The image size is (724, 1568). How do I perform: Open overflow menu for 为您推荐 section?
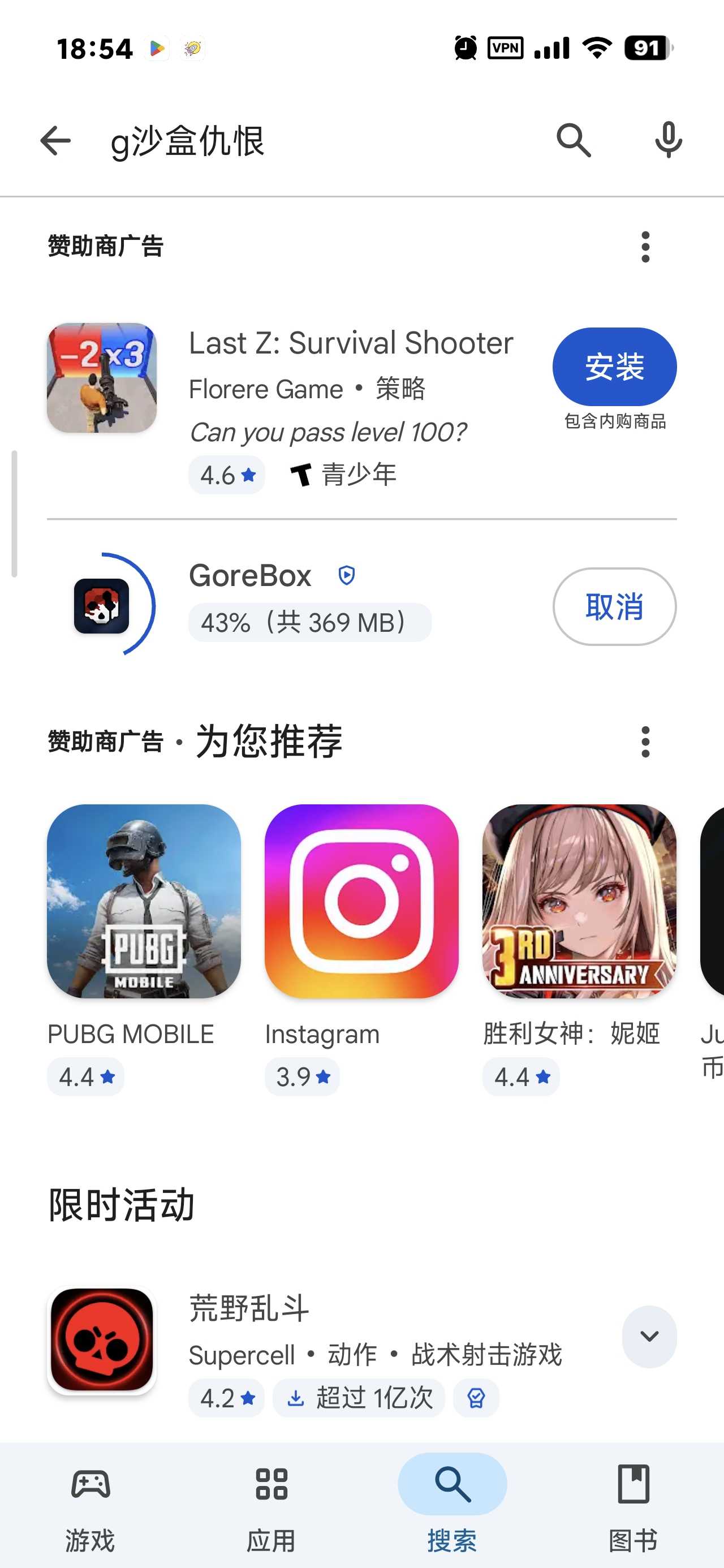pos(645,742)
